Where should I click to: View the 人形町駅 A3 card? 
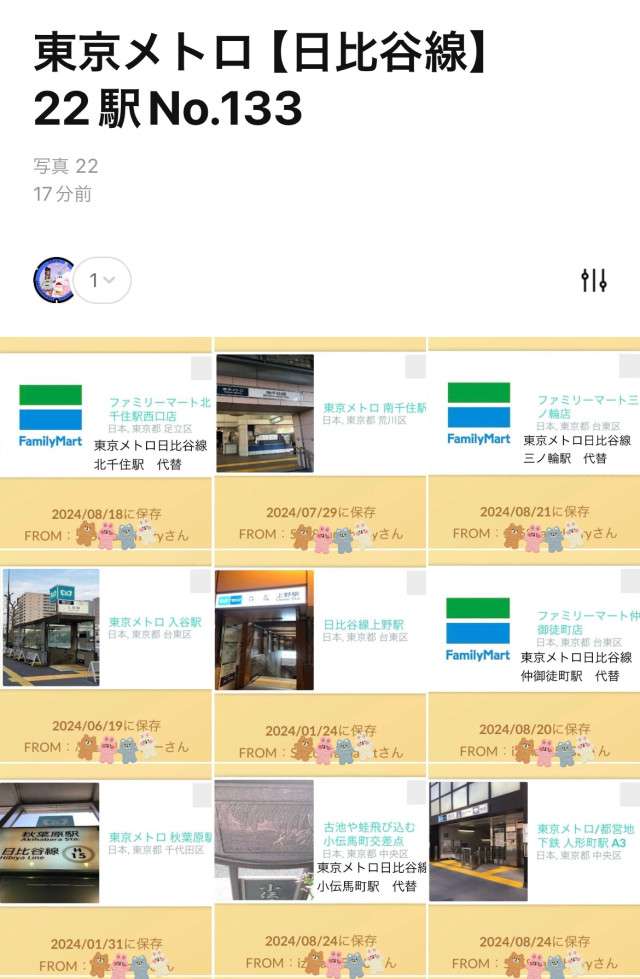(534, 843)
